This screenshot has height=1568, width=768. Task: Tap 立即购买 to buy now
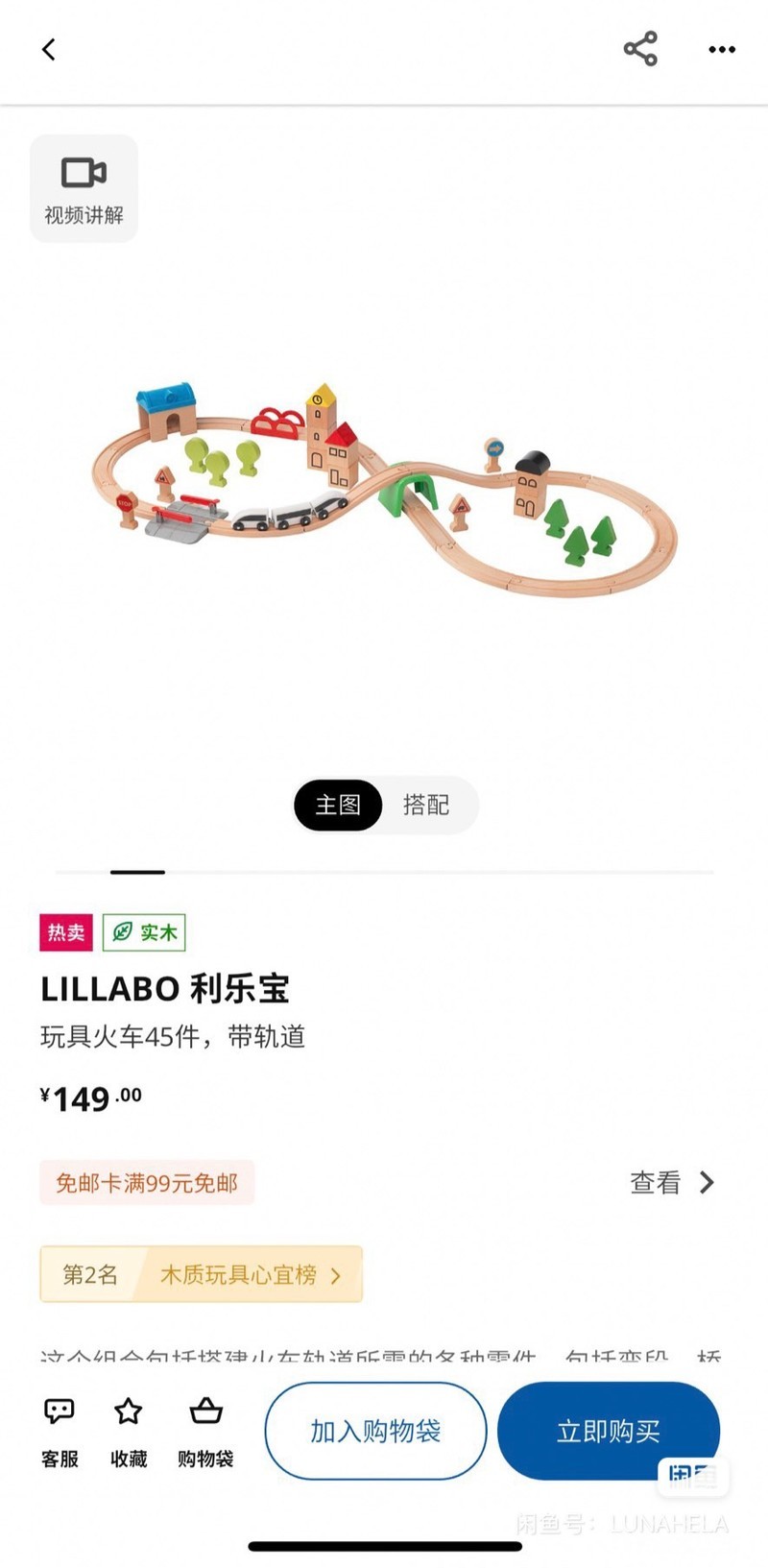(608, 1431)
